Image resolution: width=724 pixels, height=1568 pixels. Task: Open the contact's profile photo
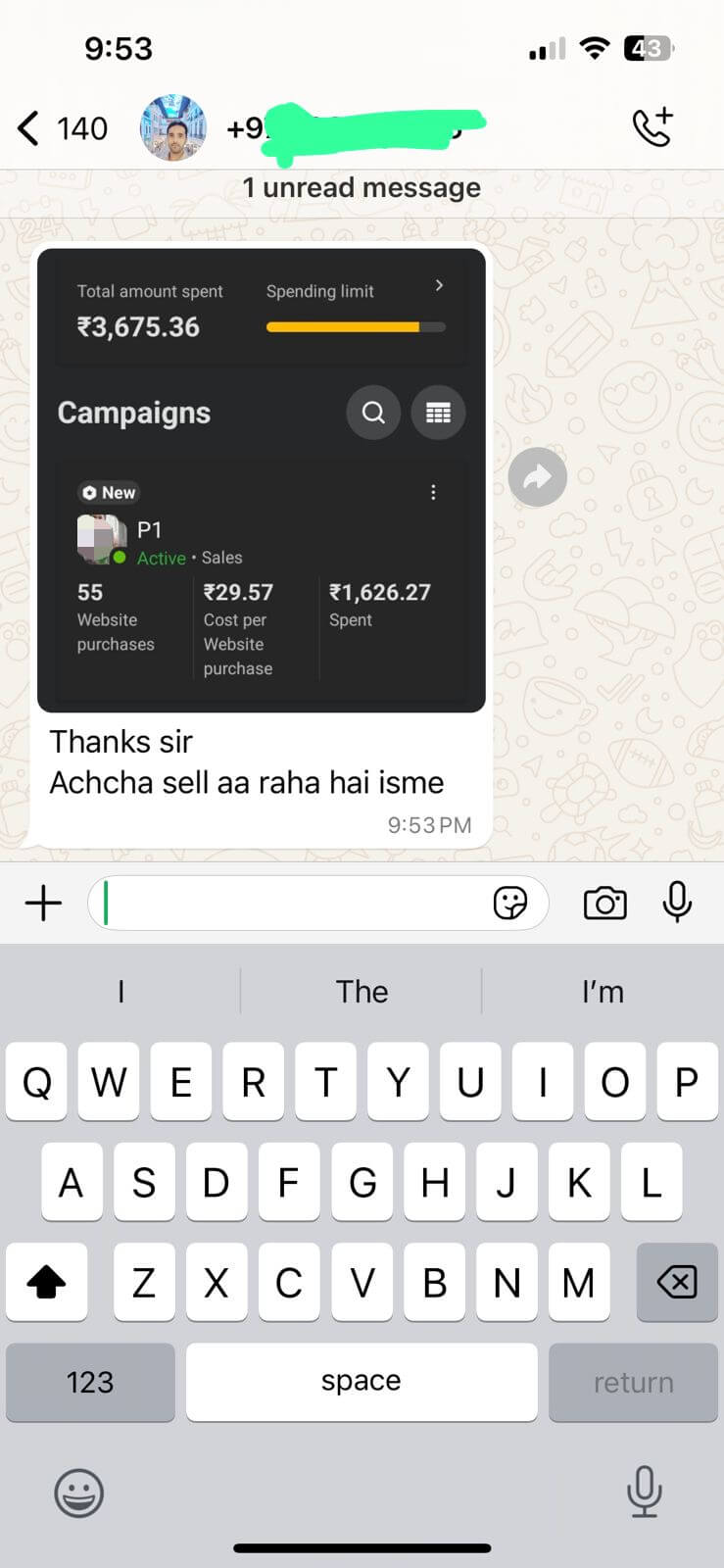point(173,128)
